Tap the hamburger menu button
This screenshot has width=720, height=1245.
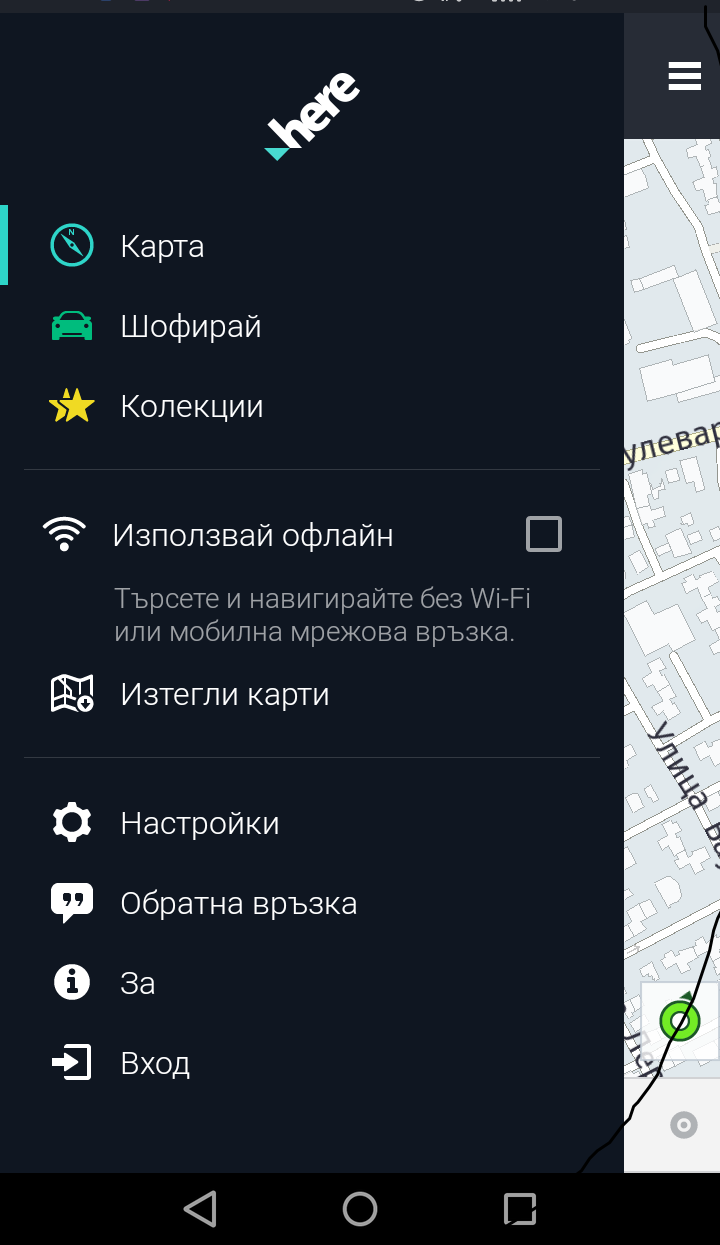tap(684, 76)
